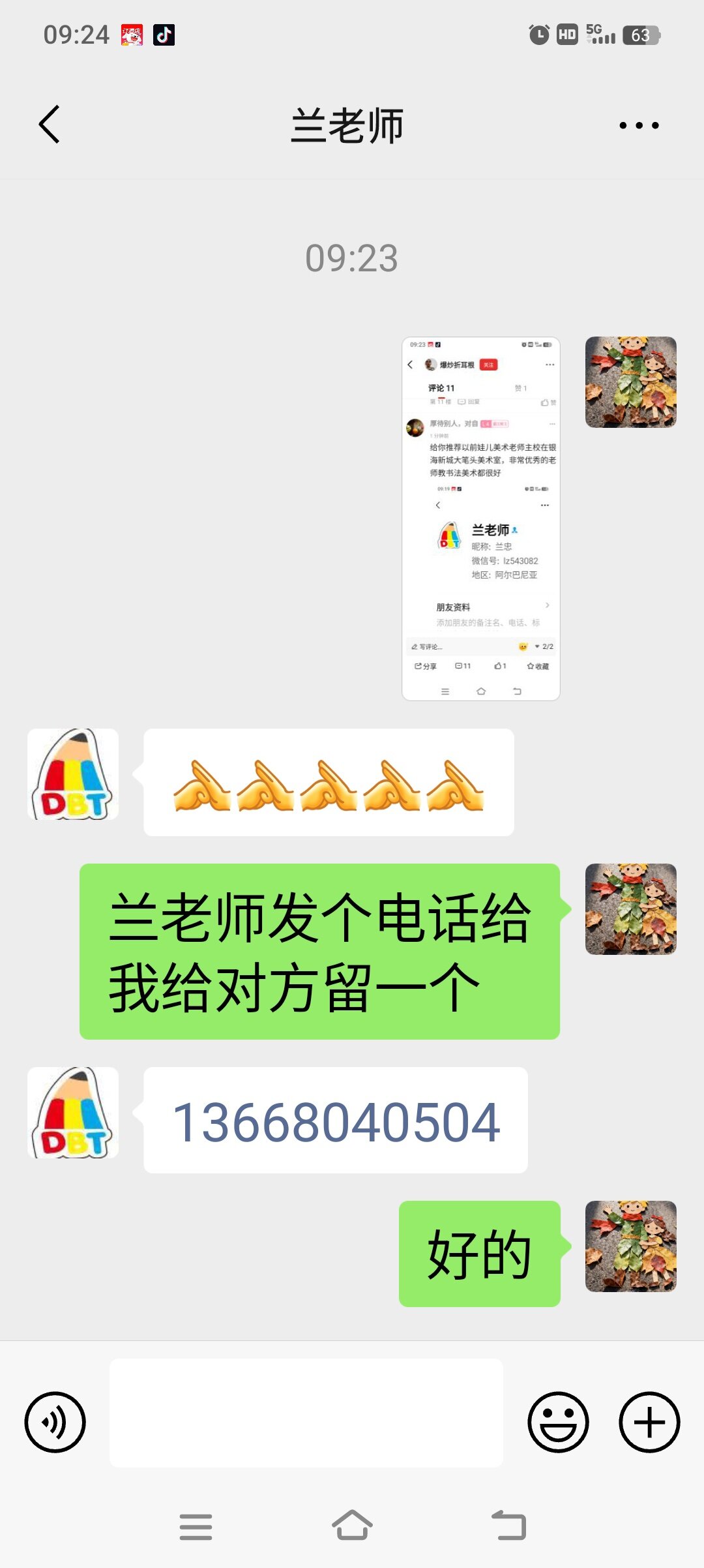Go to the system home screen
Screen dimensions: 704x1568
(352, 1526)
